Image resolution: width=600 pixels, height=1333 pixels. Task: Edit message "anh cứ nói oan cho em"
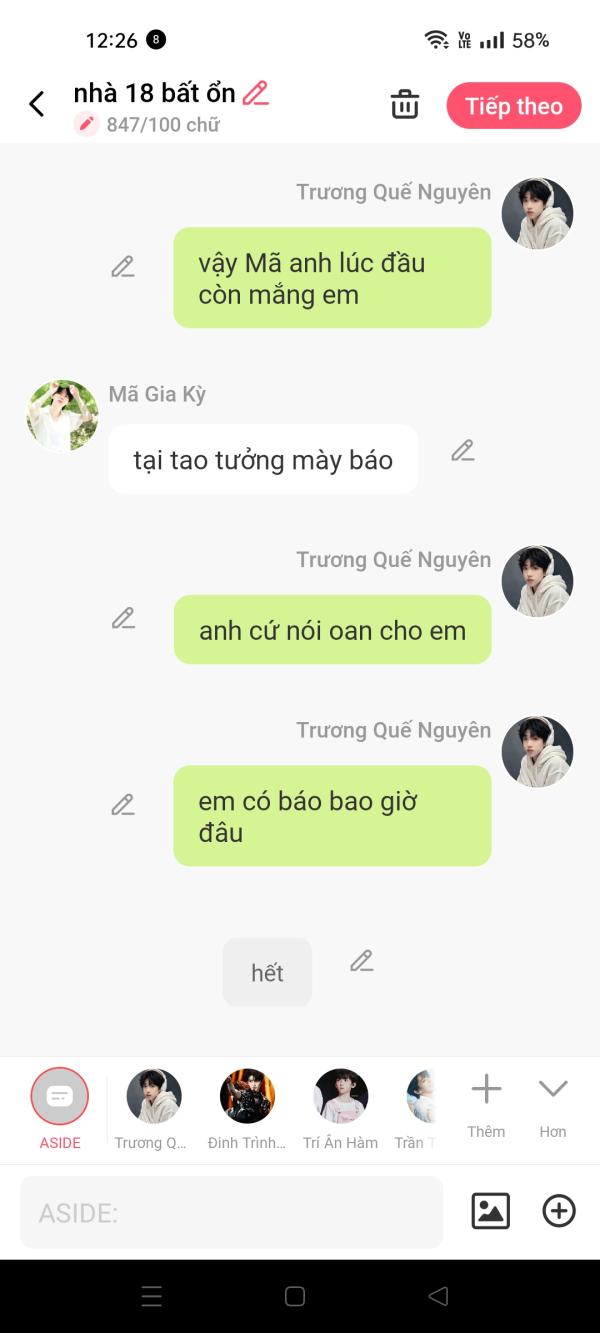click(123, 619)
